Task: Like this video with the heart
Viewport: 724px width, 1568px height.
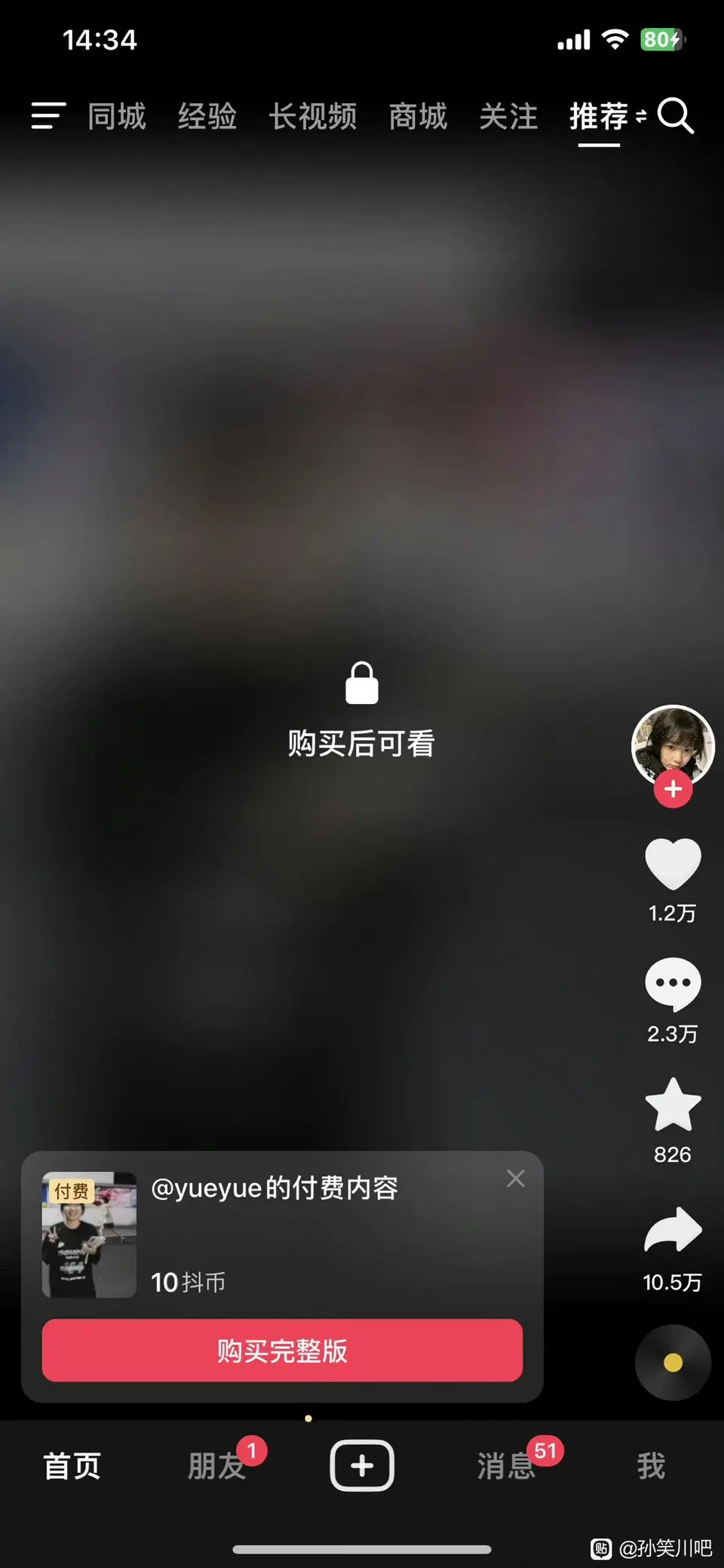Action: point(673,864)
